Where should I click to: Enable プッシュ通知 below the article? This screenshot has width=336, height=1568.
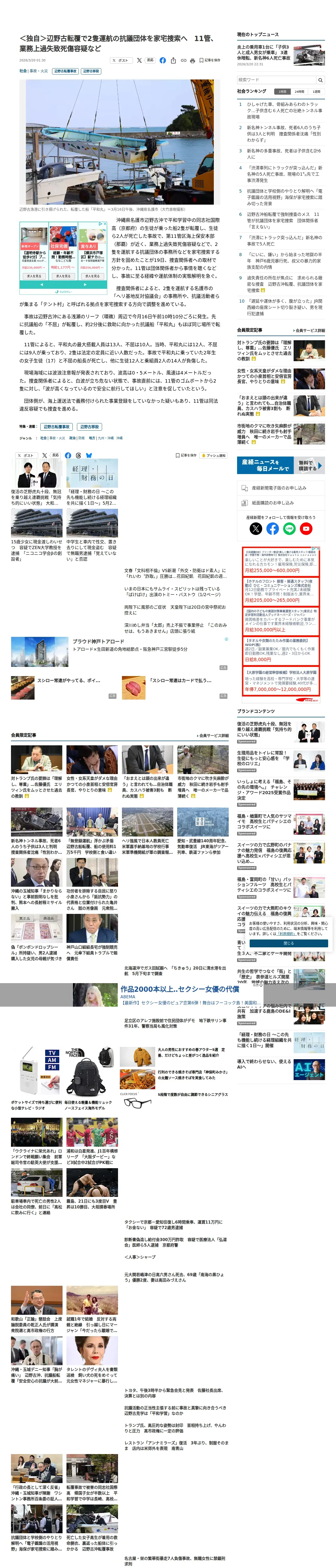click(214, 455)
